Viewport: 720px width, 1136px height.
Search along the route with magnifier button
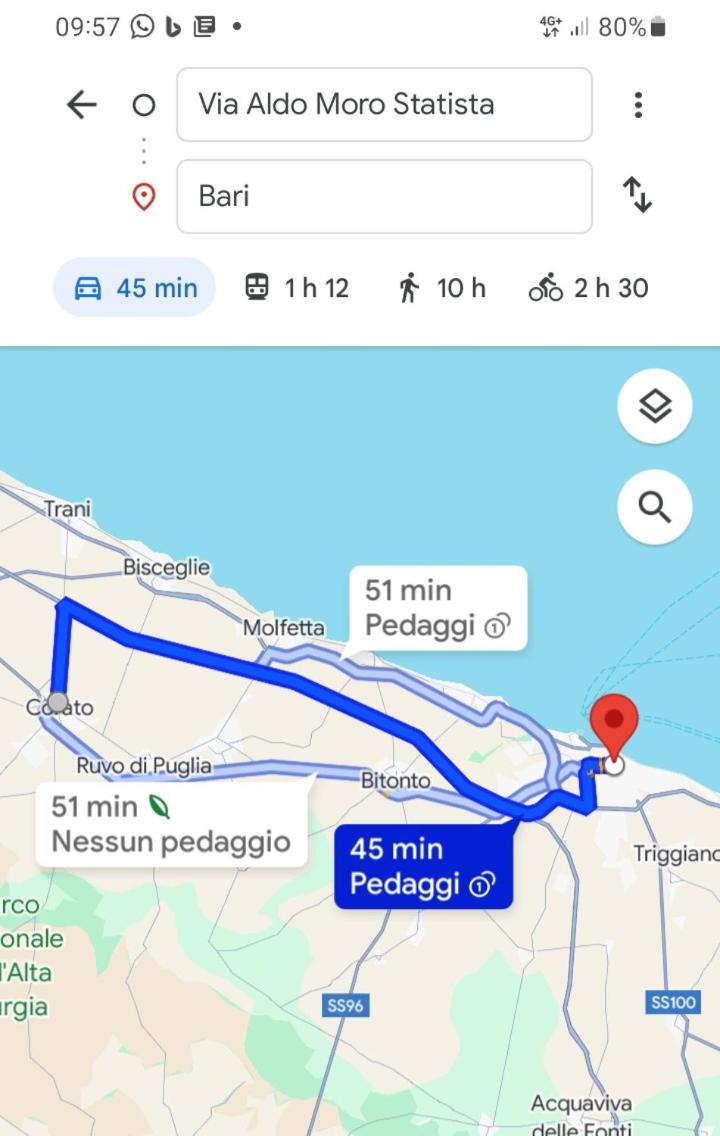pyautogui.click(x=655, y=508)
